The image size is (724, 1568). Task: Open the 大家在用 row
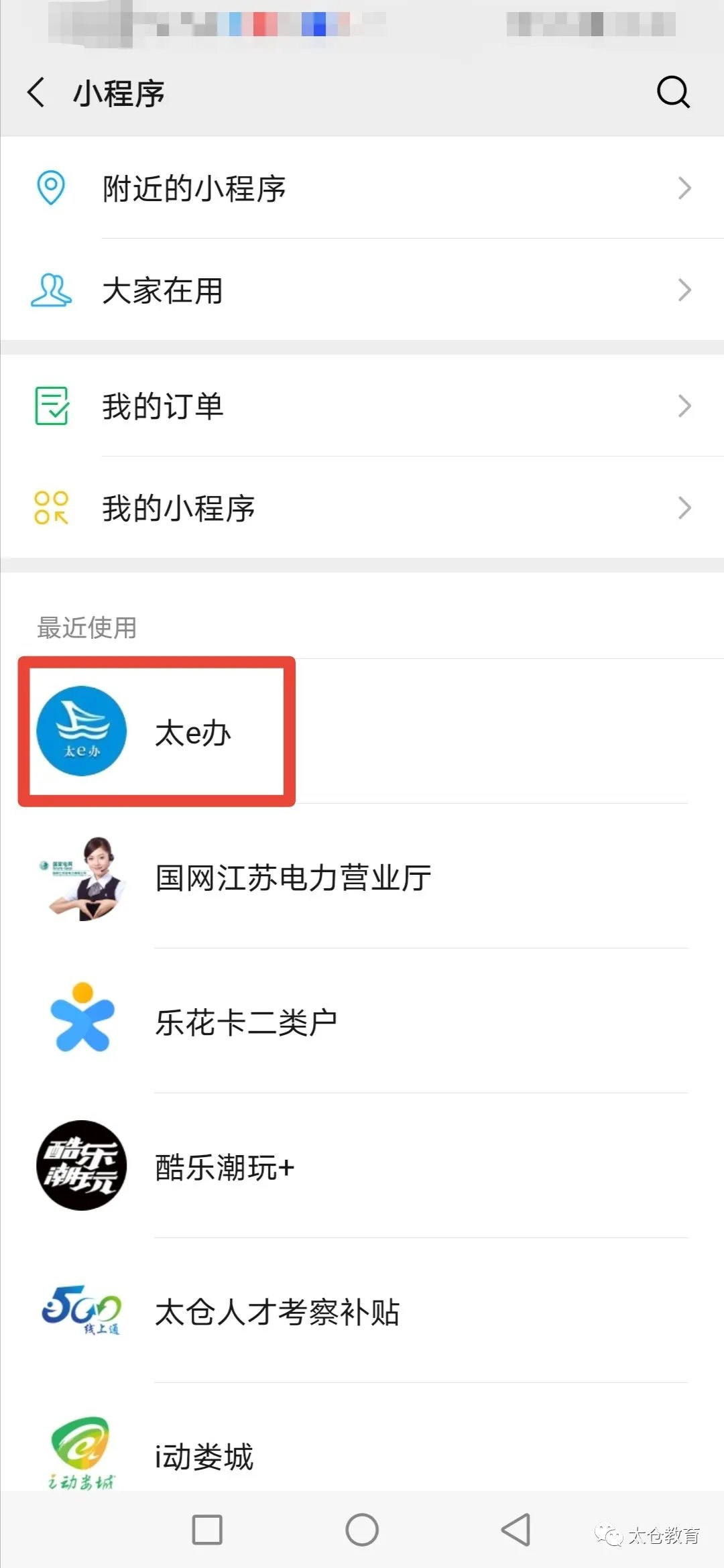pyautogui.click(x=362, y=290)
